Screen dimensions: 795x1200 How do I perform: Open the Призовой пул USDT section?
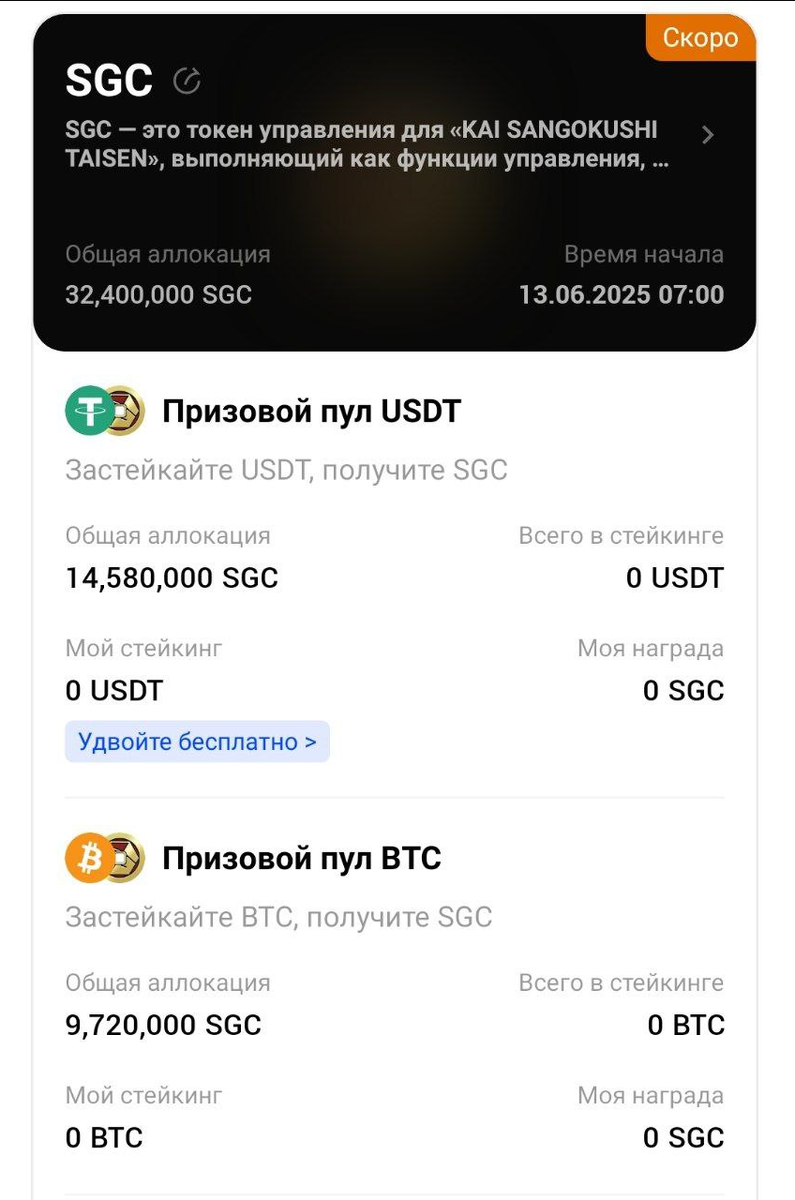311,412
